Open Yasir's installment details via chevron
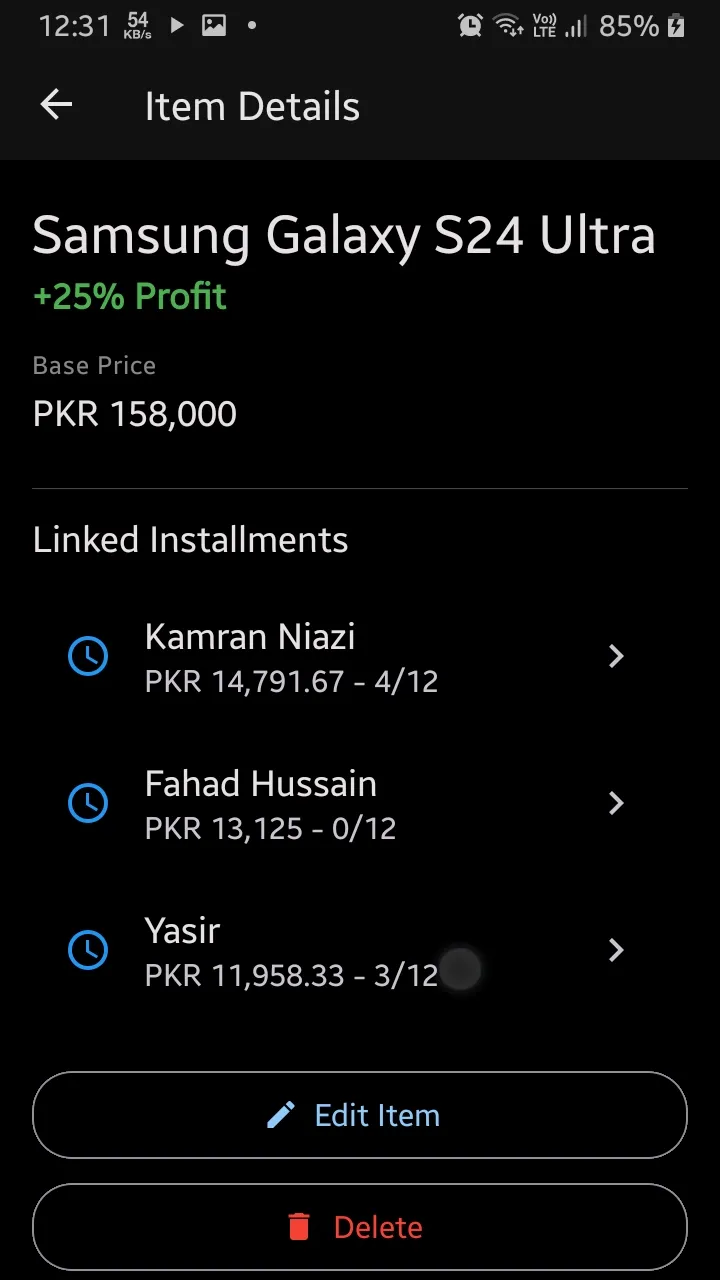Image resolution: width=720 pixels, height=1280 pixels. (x=616, y=951)
